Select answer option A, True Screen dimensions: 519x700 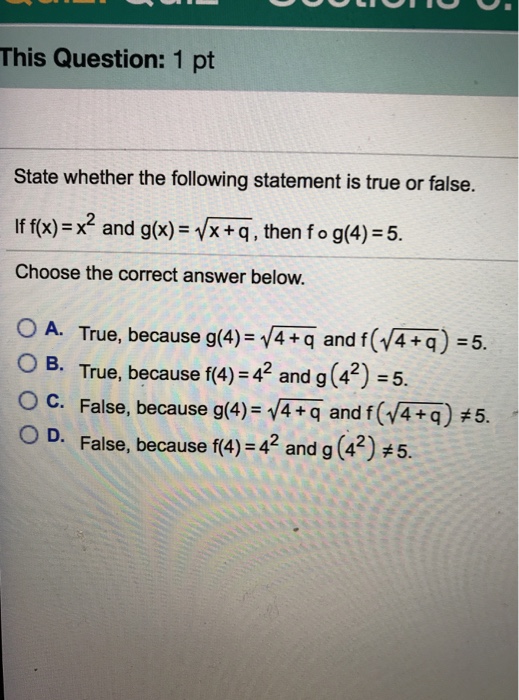(x=26, y=329)
